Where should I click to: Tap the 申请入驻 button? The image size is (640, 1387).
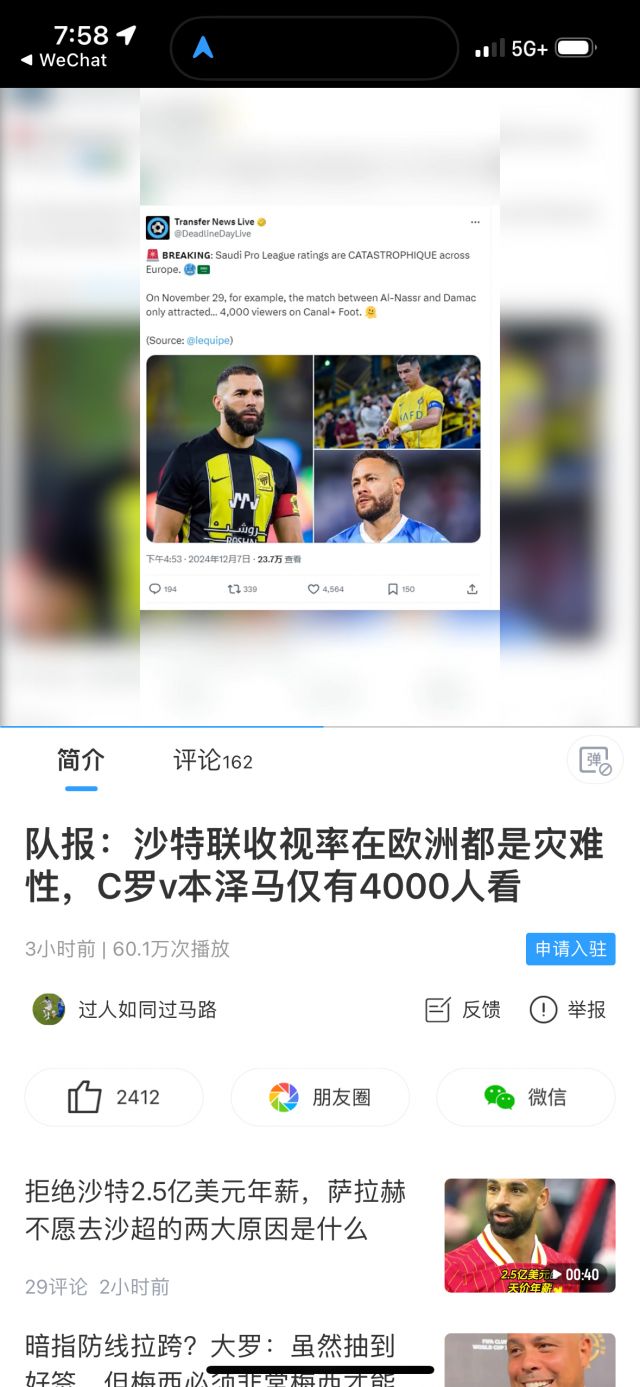click(x=570, y=949)
